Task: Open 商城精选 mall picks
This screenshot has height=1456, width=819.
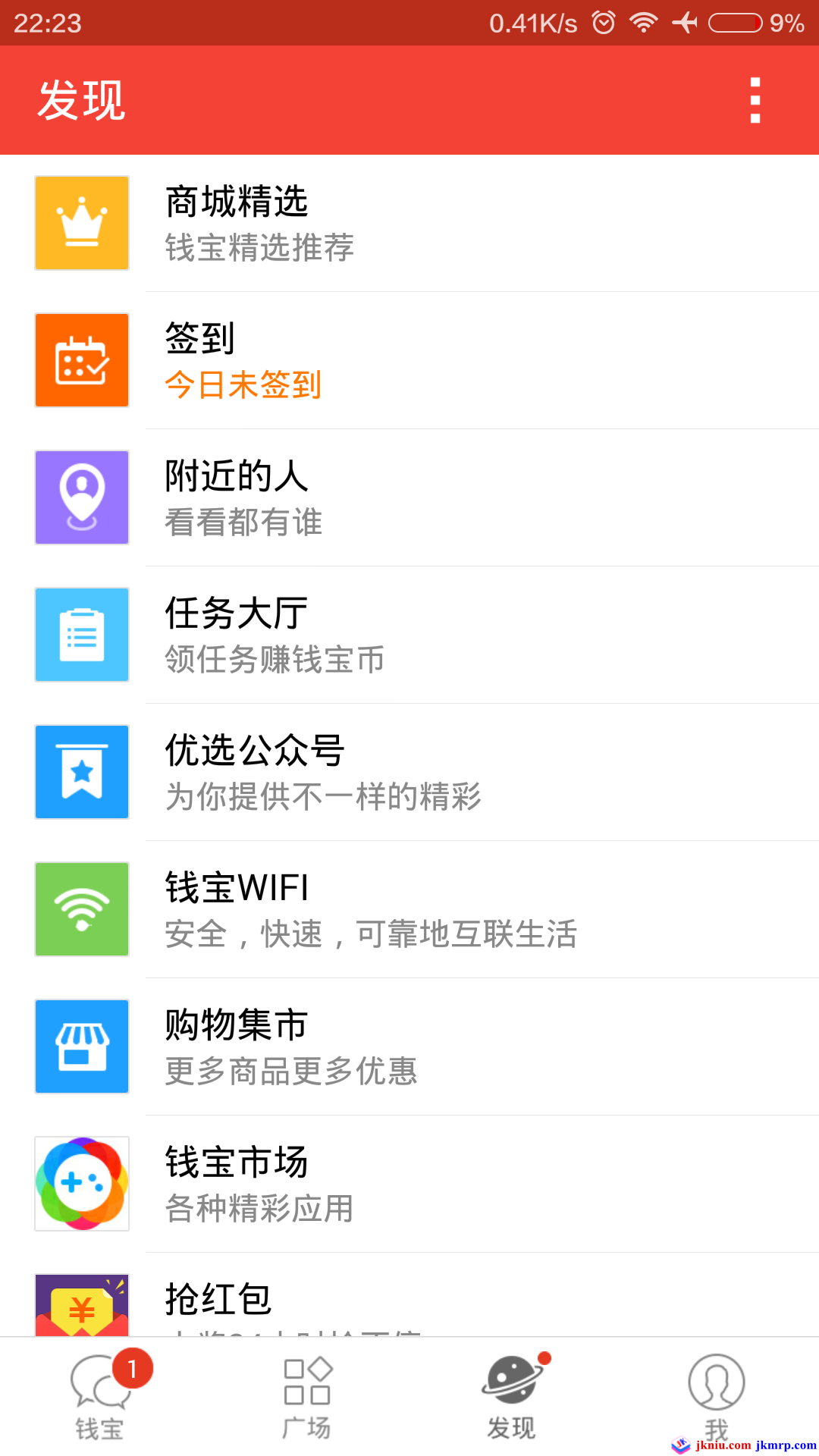Action: point(409,223)
